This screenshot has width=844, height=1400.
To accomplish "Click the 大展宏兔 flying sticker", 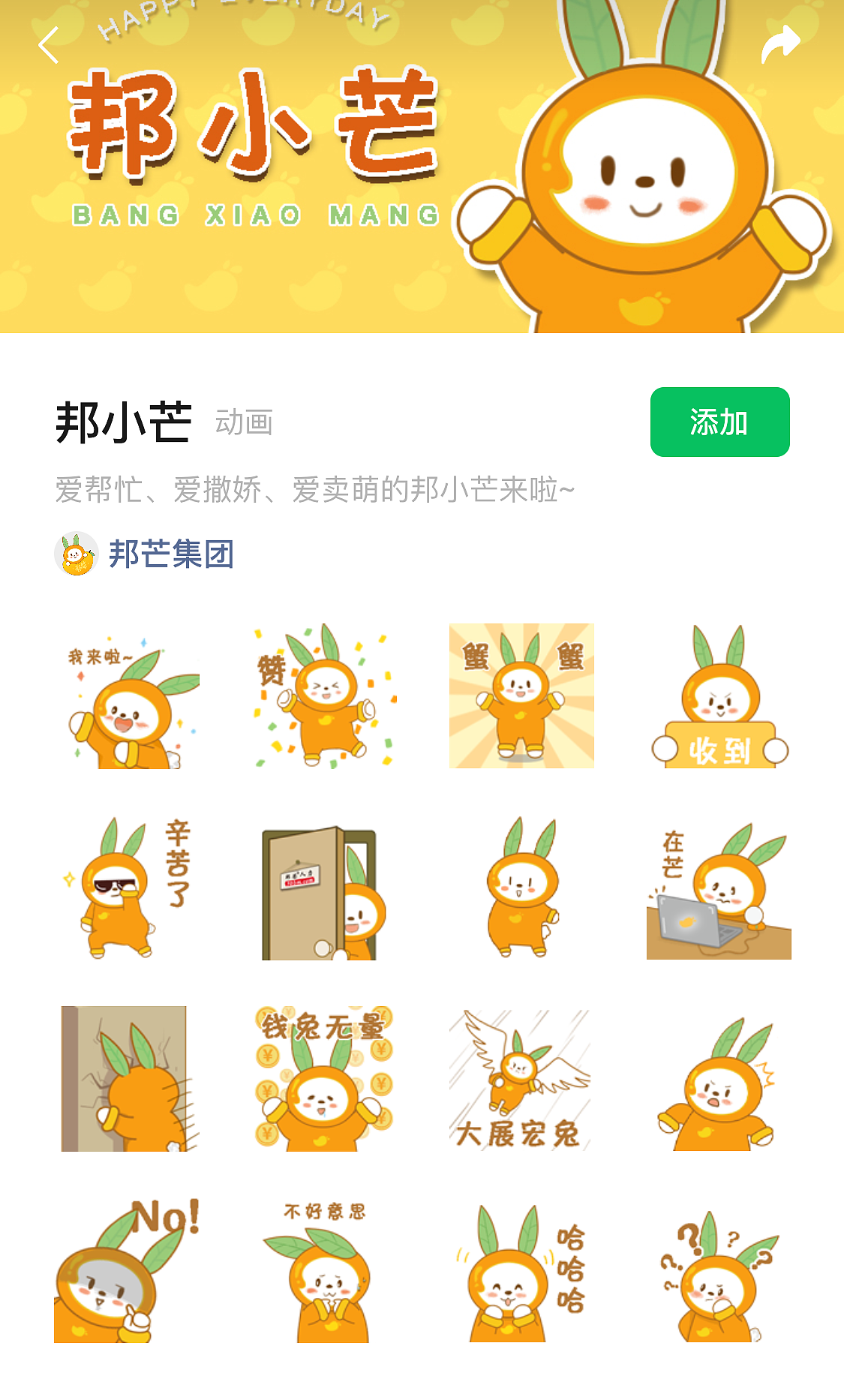I will point(521,1080).
